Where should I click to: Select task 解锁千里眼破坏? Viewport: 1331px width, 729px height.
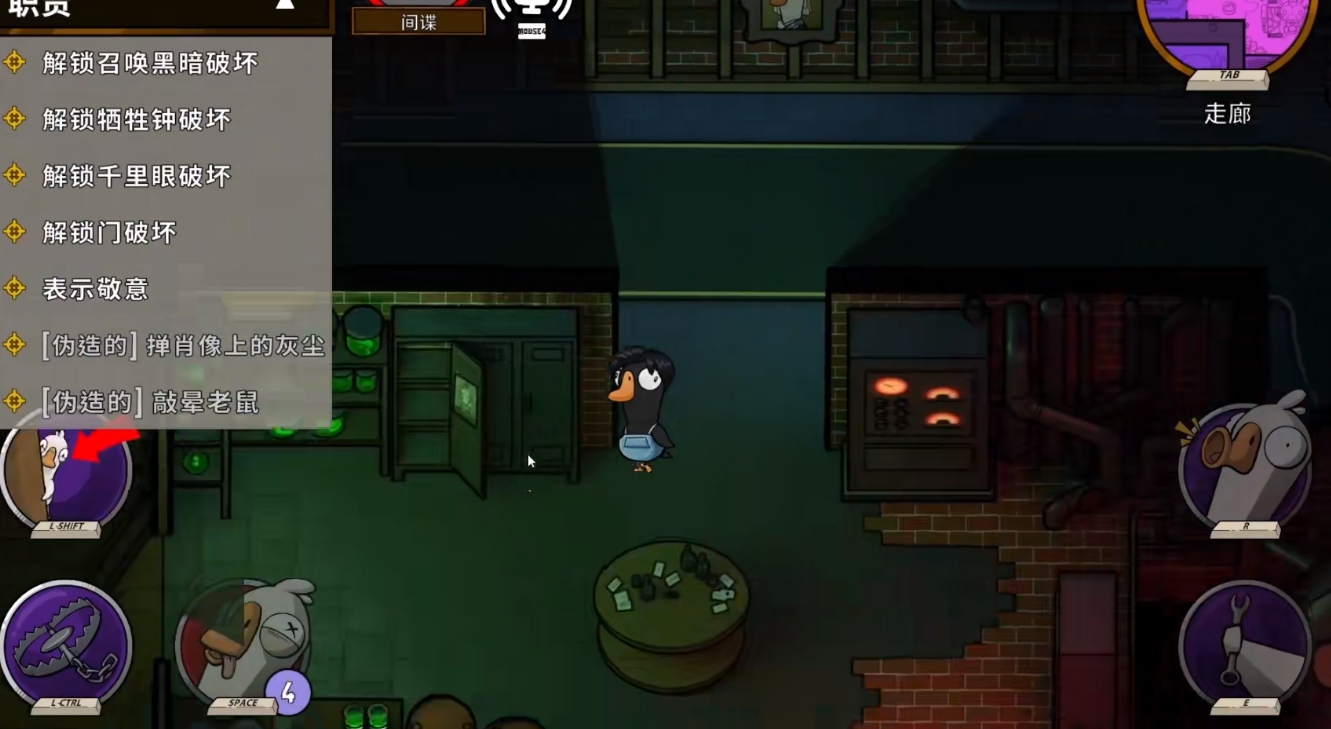[x=136, y=176]
